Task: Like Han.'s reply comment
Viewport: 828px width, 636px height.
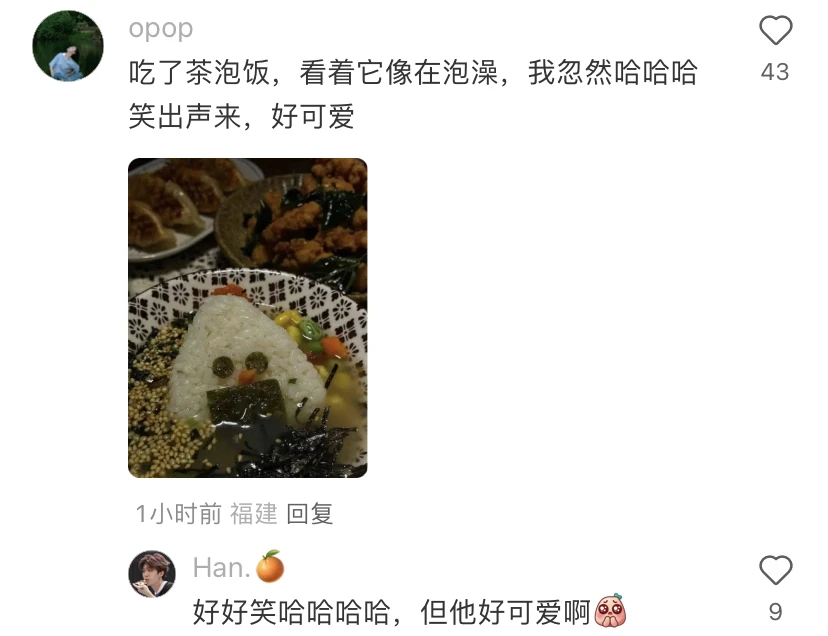Action: [x=775, y=571]
